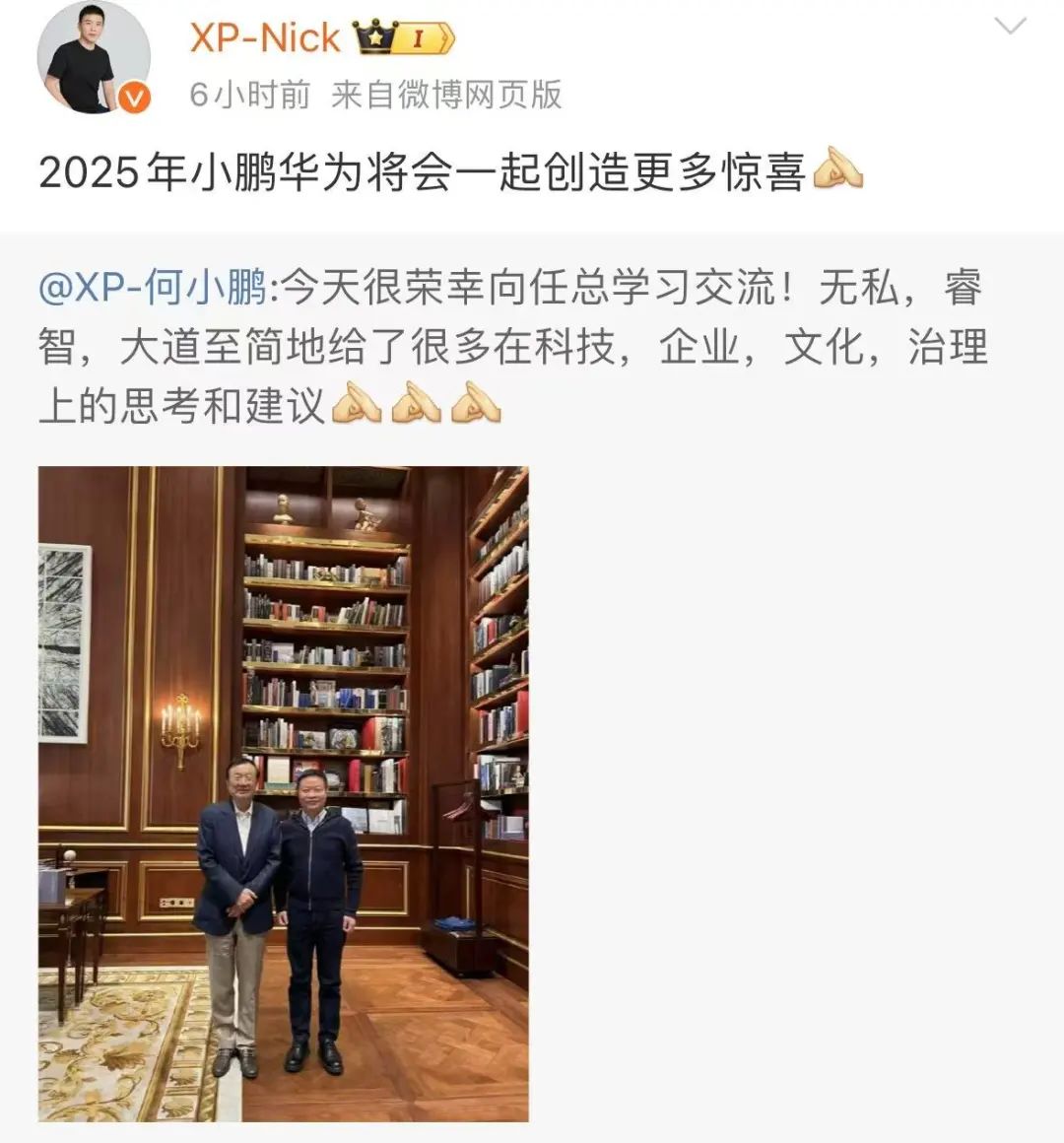
Task: Open the @XP-何小鹏 mention link
Action: pos(152,289)
